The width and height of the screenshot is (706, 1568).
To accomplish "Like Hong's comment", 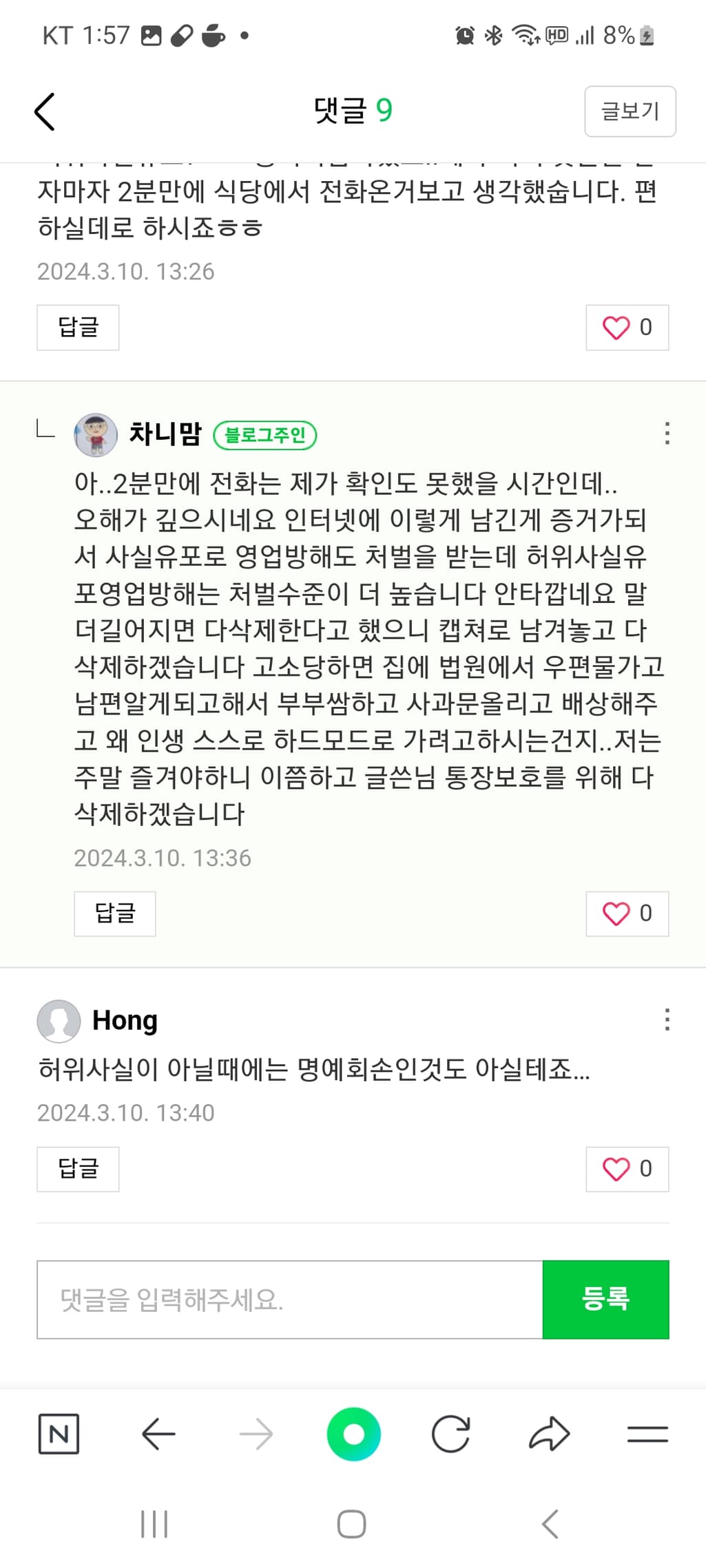I will tap(627, 1169).
